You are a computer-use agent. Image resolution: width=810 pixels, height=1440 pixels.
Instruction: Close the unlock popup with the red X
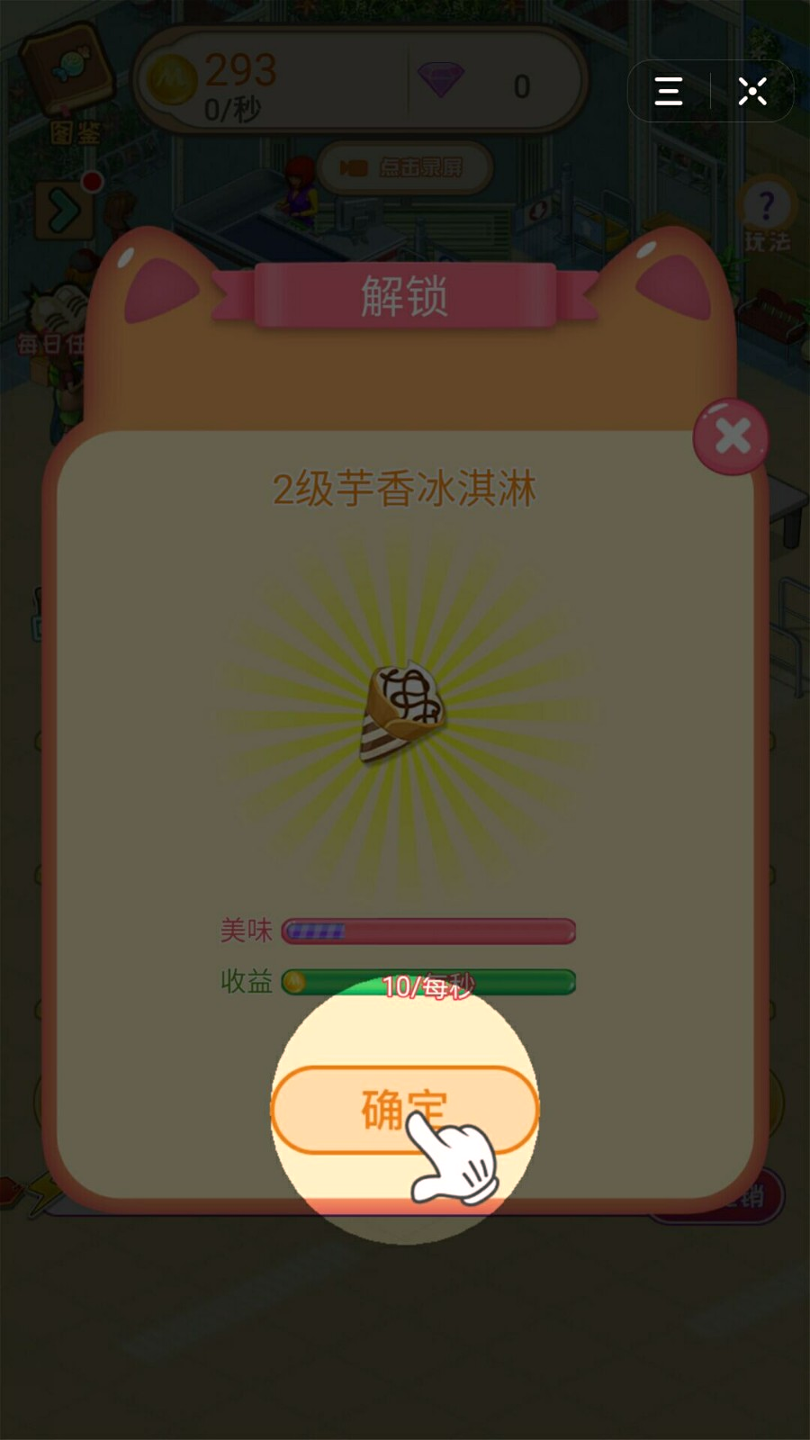(731, 434)
